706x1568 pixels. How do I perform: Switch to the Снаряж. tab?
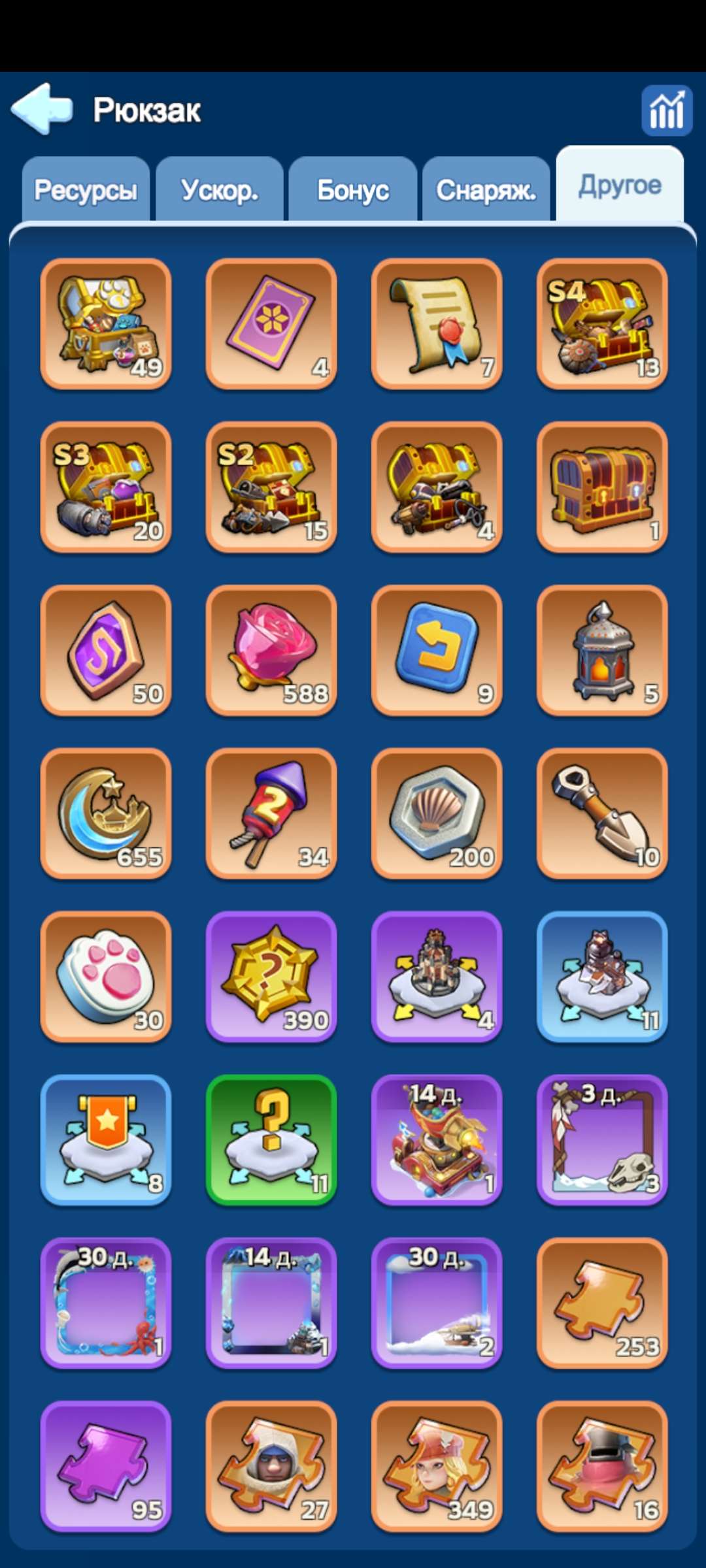(486, 190)
